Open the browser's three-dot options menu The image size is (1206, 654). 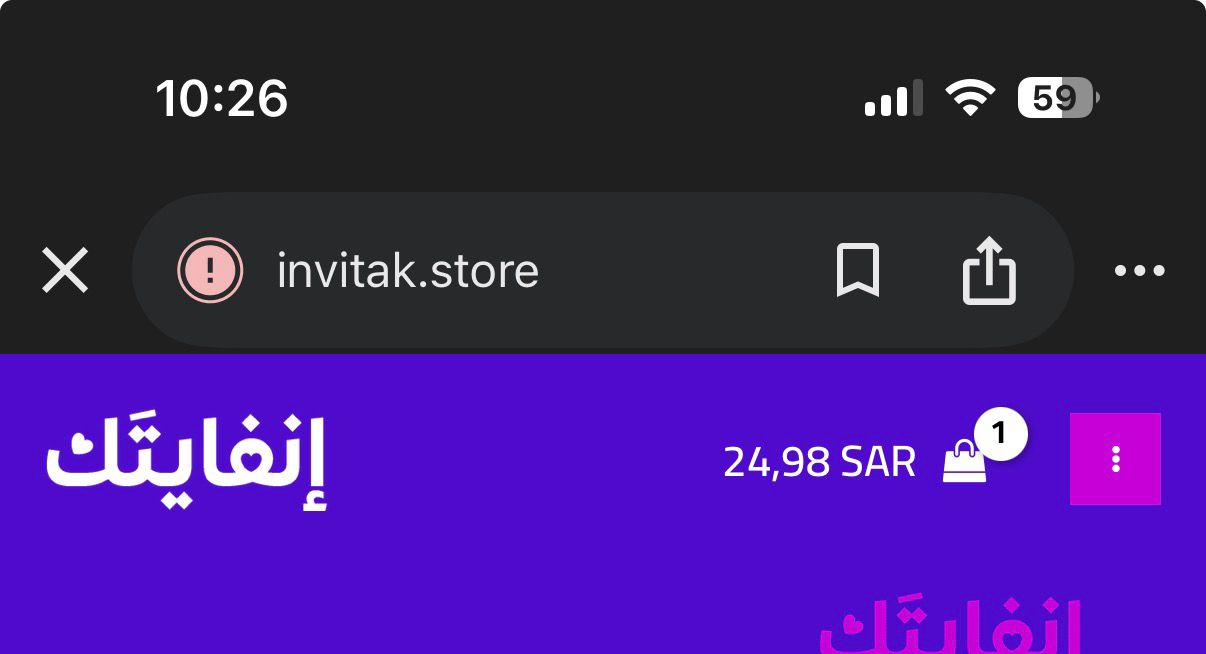[x=1140, y=271]
